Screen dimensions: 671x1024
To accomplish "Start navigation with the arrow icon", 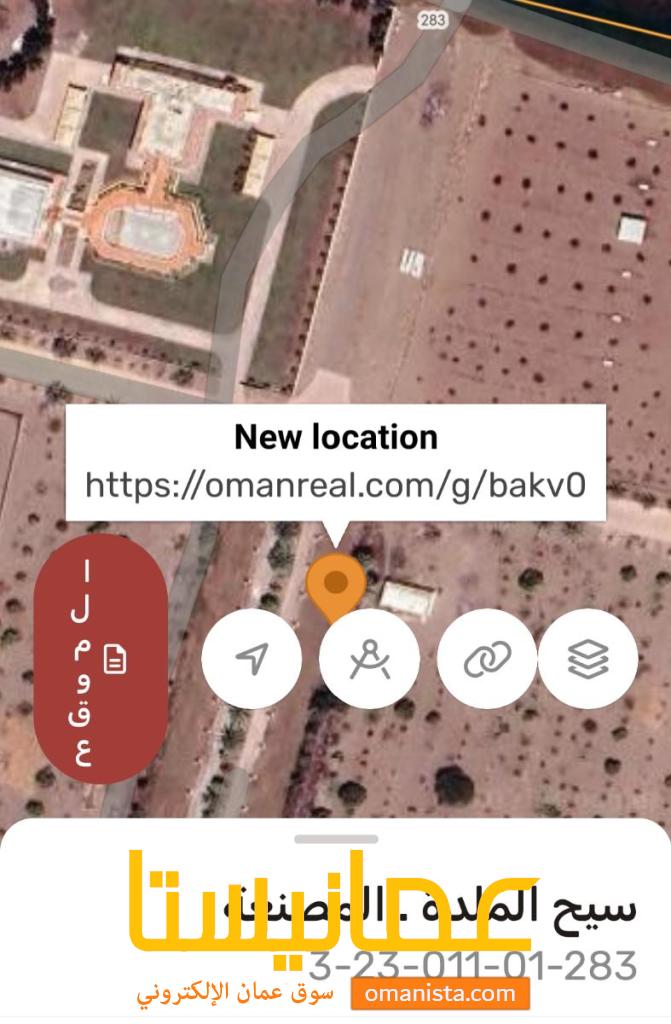I will [252, 659].
